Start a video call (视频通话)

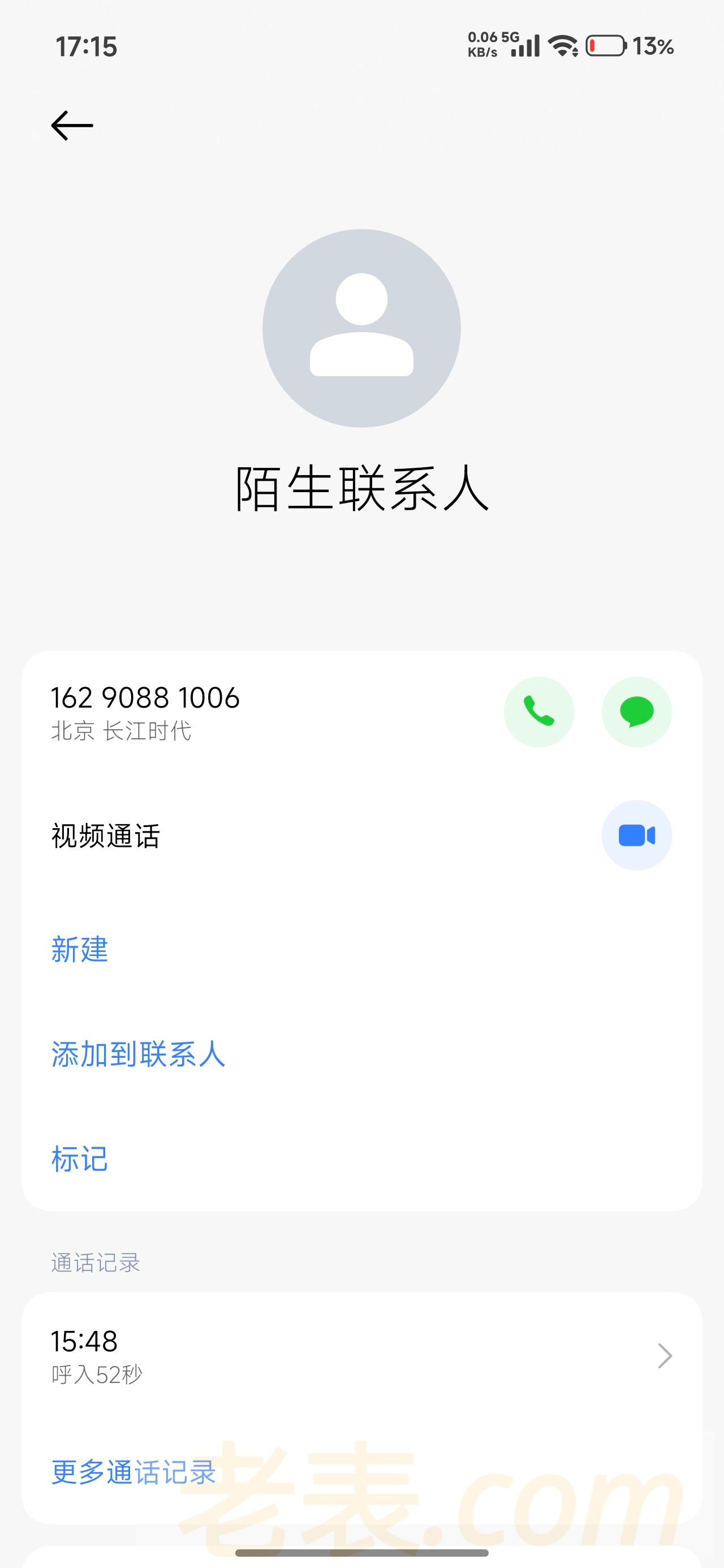[636, 835]
